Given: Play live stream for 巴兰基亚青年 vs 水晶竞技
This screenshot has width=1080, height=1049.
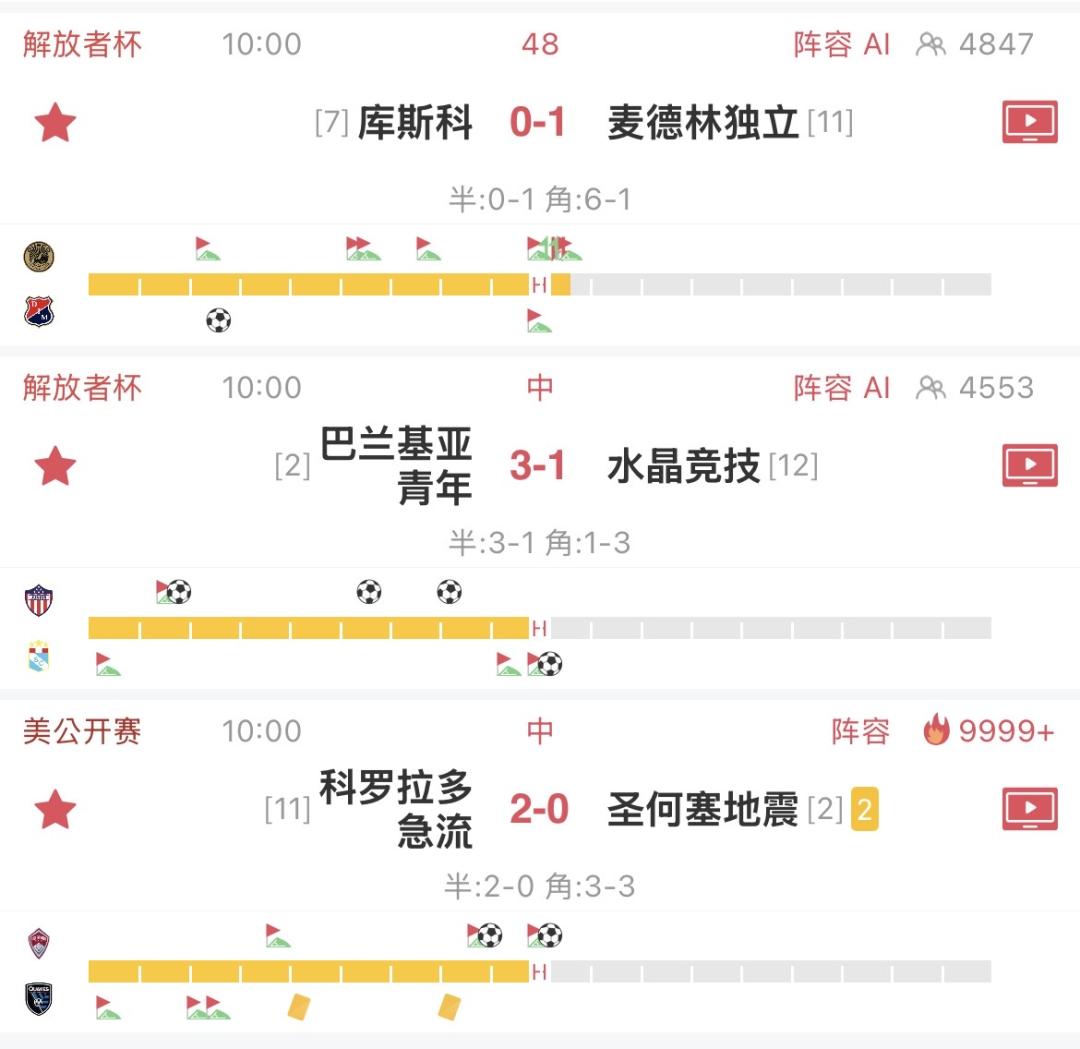Looking at the screenshot, I should click(1029, 466).
